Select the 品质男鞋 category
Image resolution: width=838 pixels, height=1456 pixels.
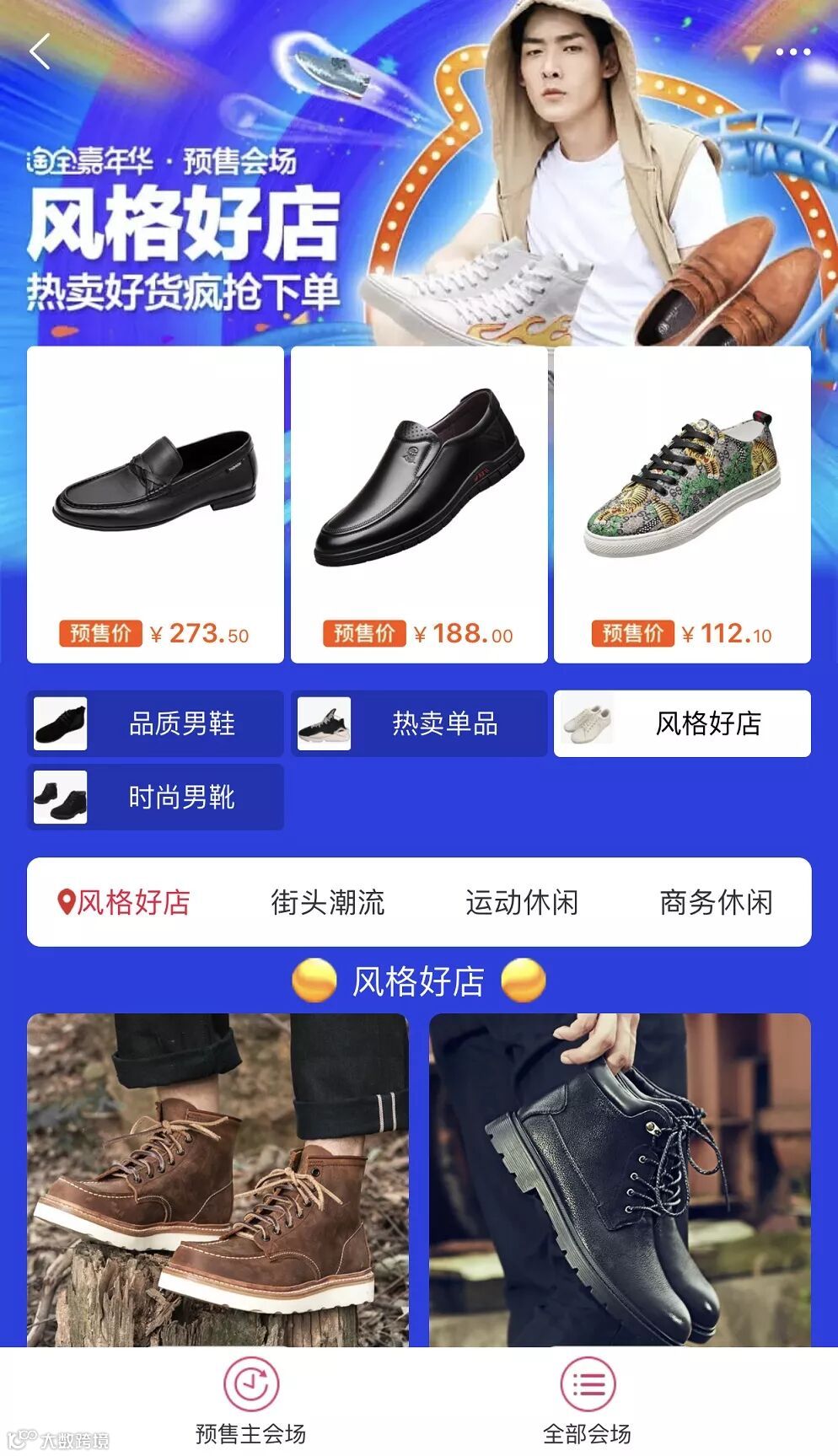(x=155, y=723)
